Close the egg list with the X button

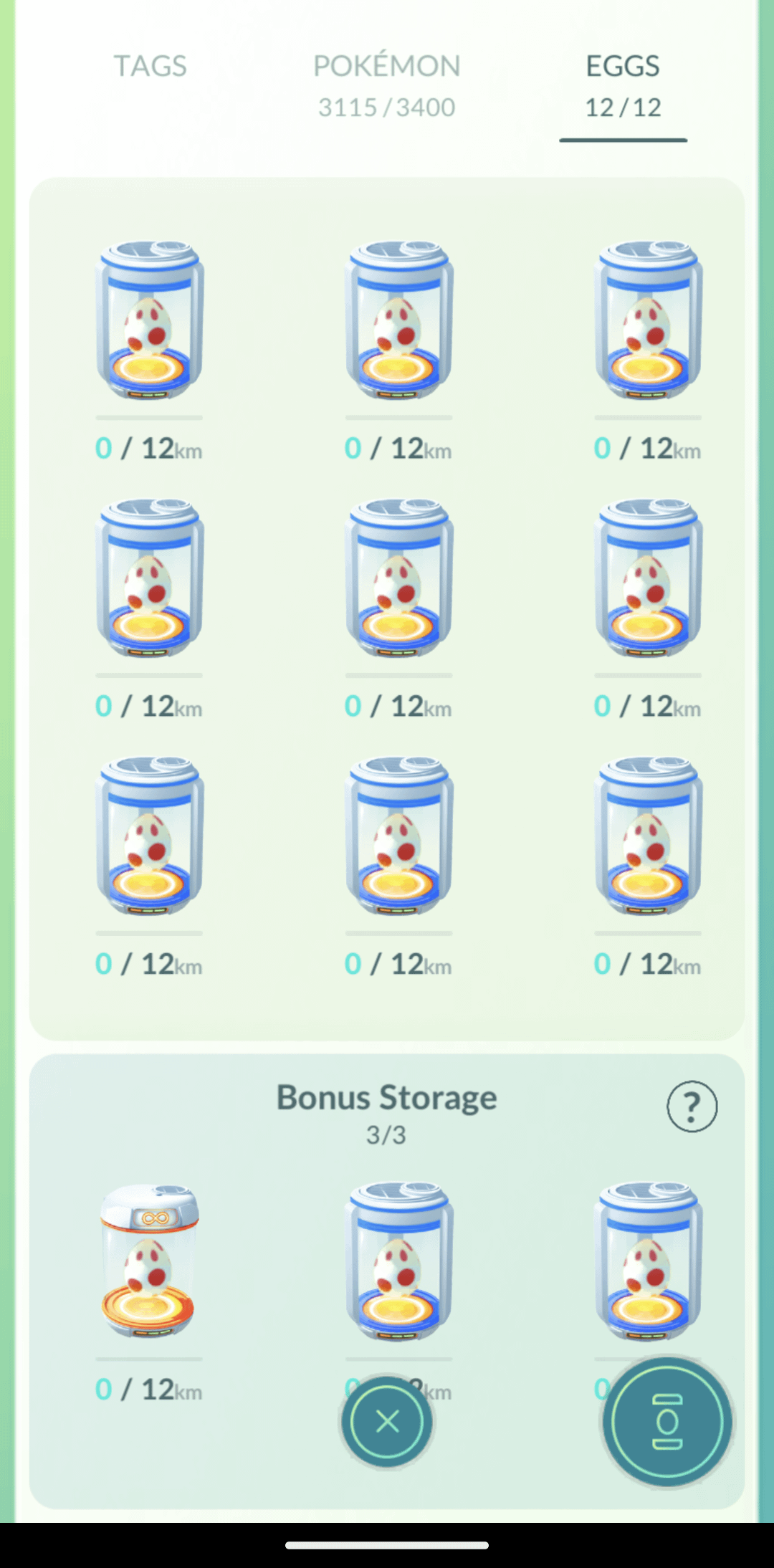(387, 1422)
